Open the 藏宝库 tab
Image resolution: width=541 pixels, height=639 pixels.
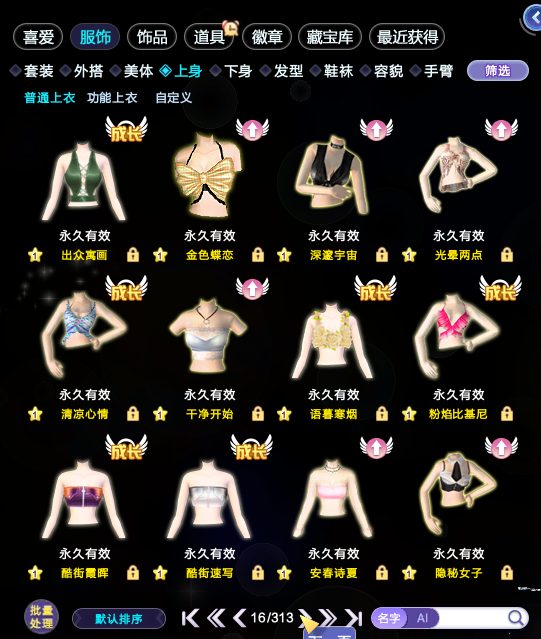tap(330, 37)
